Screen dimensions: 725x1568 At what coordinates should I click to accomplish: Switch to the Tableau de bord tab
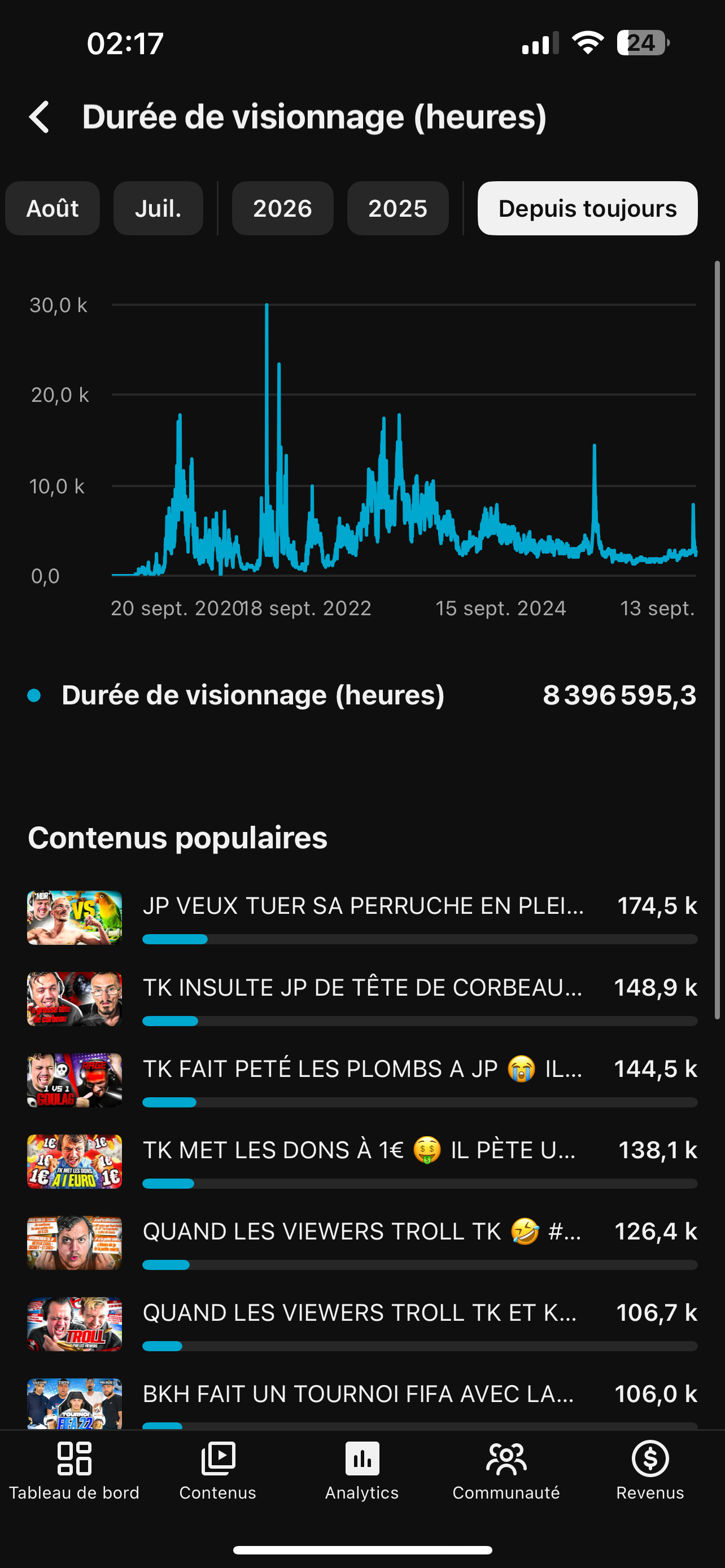click(73, 1470)
